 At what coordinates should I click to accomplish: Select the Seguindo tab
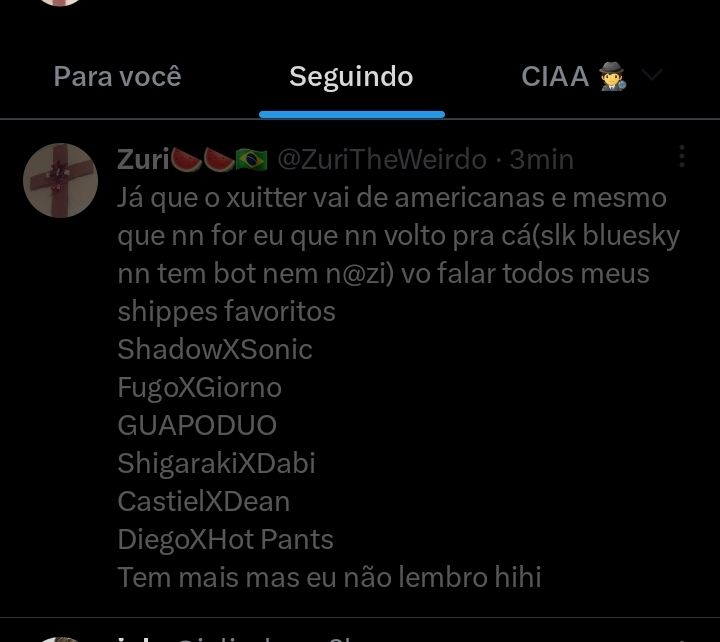351,76
